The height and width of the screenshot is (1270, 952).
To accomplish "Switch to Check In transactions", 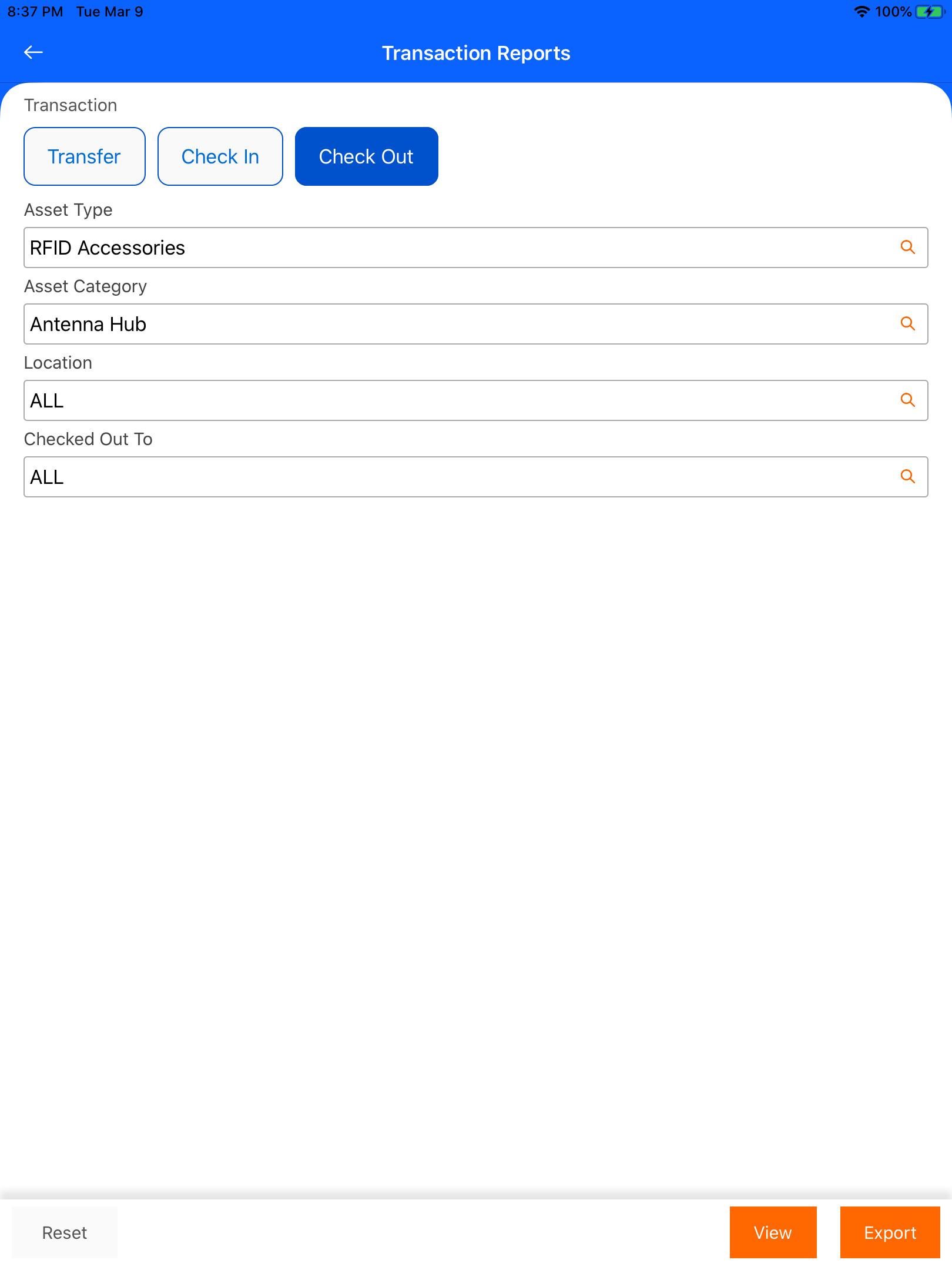I will (x=220, y=156).
